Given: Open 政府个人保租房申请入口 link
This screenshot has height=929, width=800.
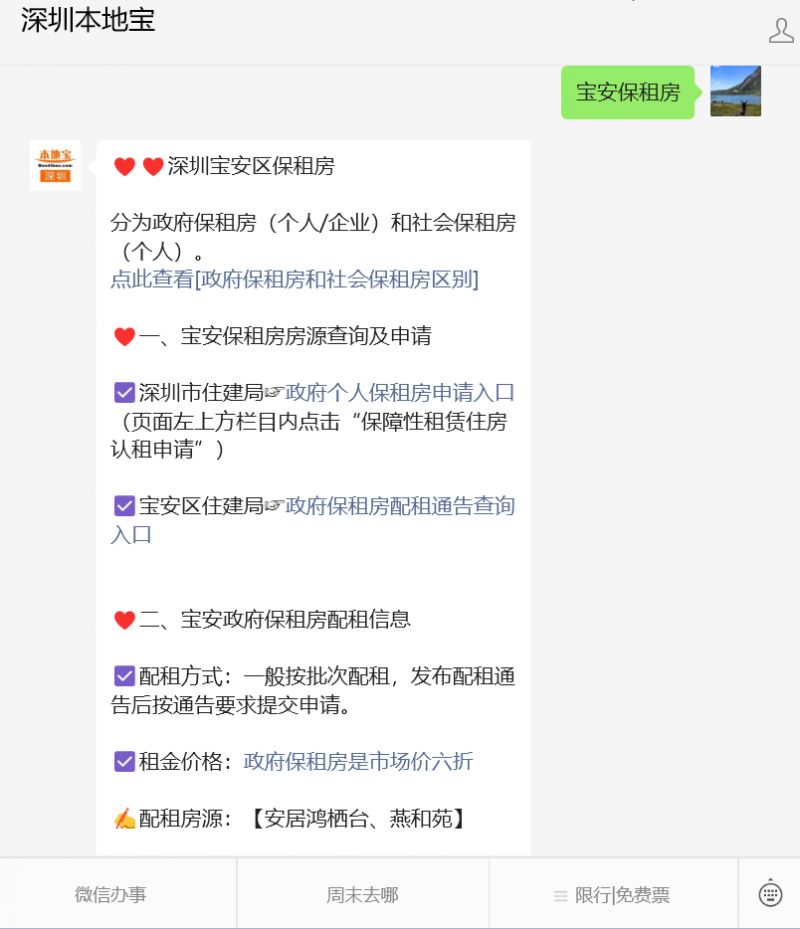Looking at the screenshot, I should (x=399, y=393).
